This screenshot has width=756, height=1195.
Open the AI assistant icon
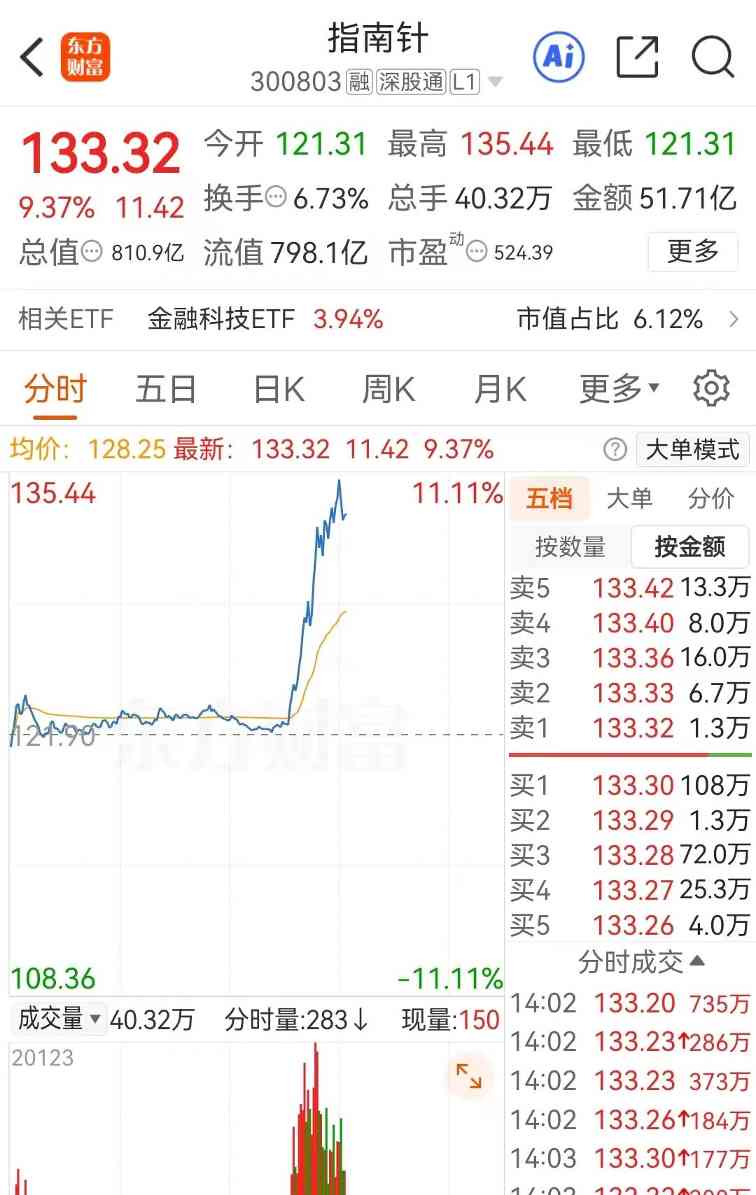tap(559, 57)
